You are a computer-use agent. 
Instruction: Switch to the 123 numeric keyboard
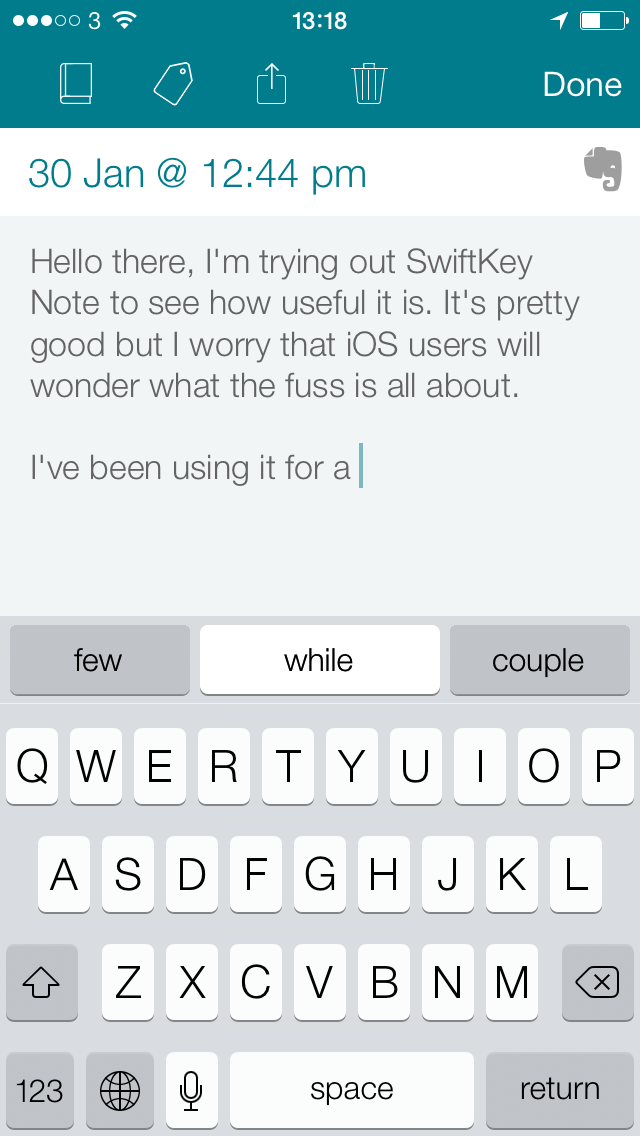coord(40,1091)
